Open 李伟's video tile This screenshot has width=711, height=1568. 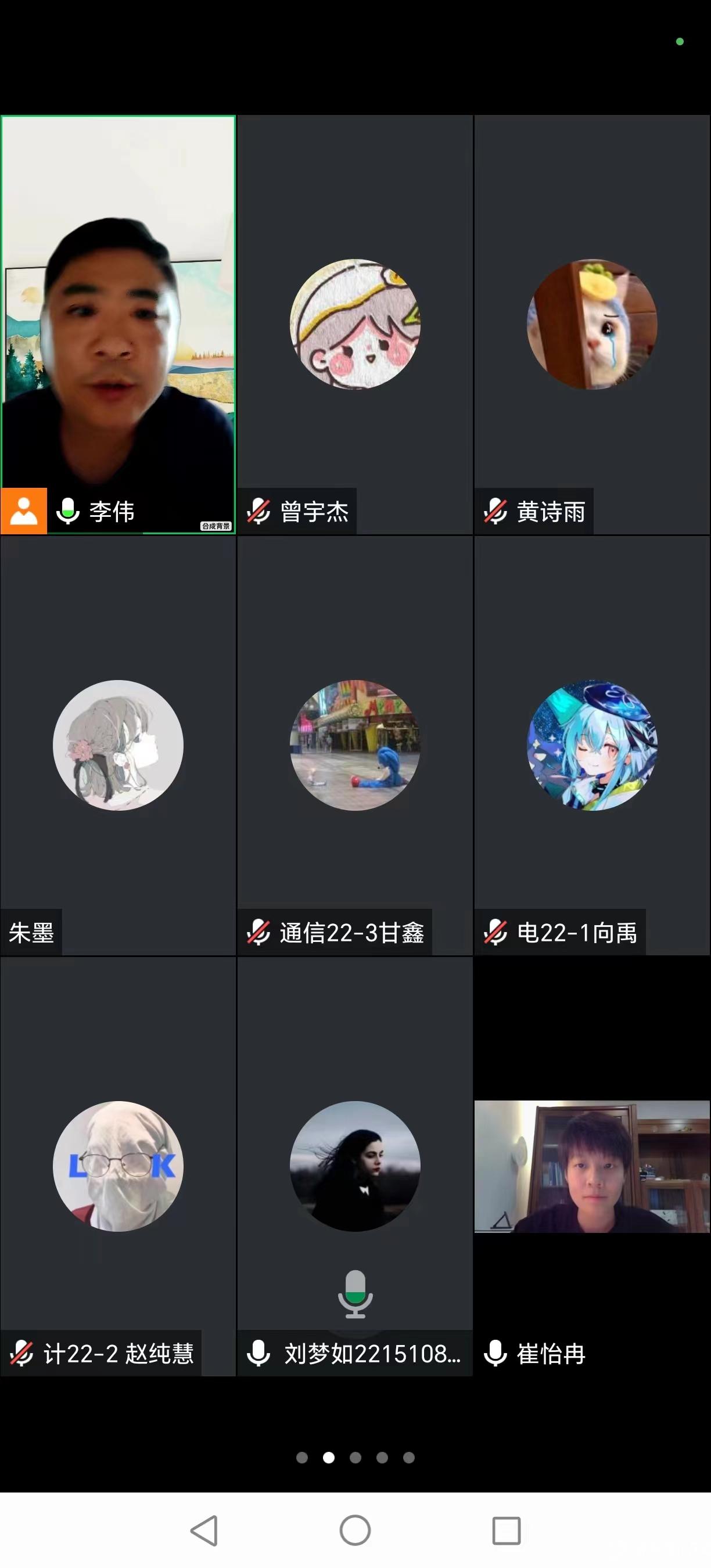tap(118, 324)
